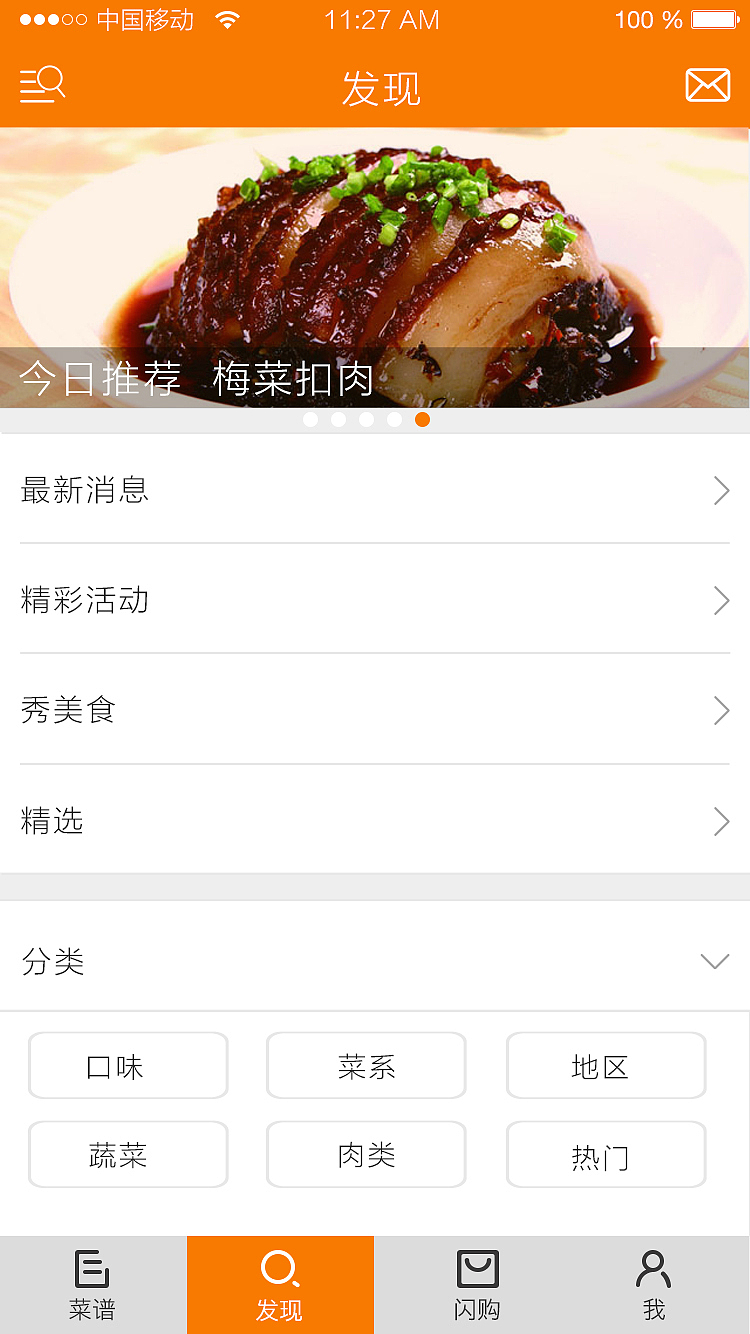Select the orange active carousel dot
750x1334 pixels.
422,419
